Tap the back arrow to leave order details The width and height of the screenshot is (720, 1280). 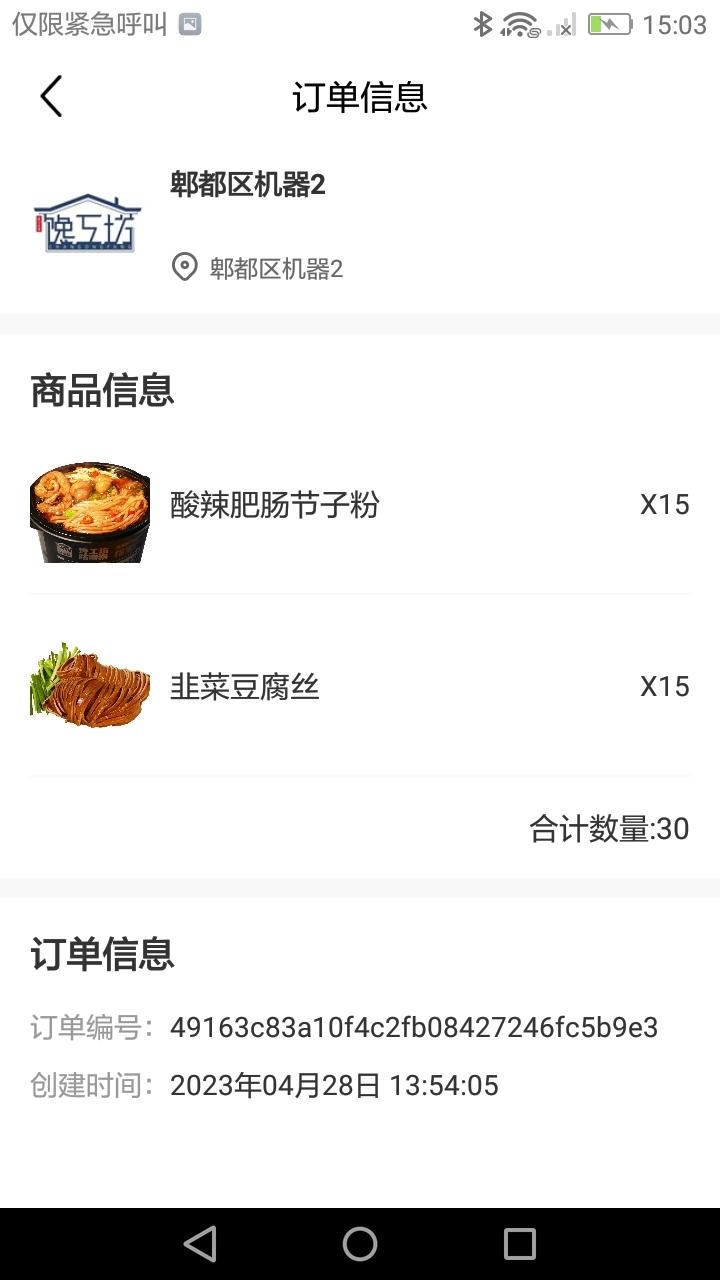click(x=50, y=96)
